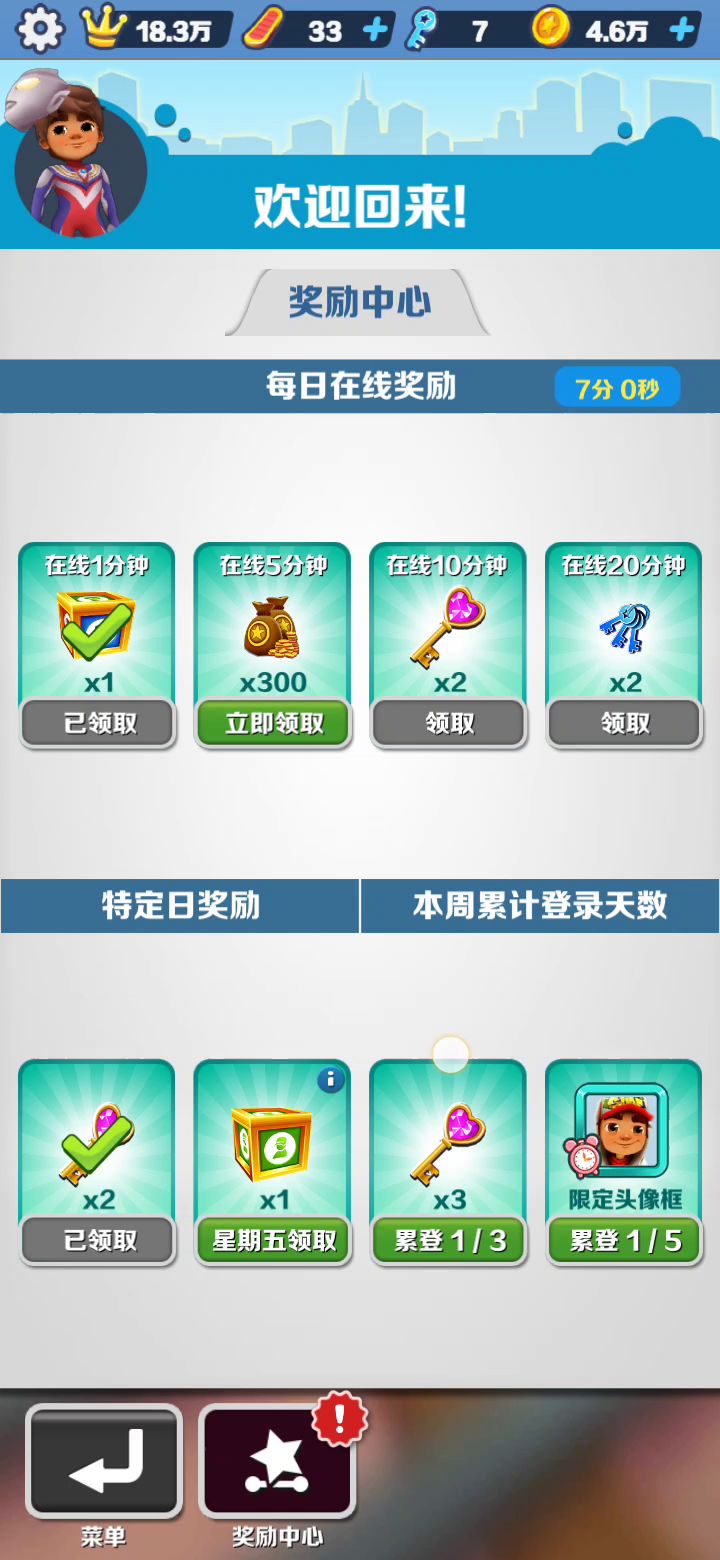Tap the claimed 1-minute online reward card
The image size is (720, 1560).
(x=97, y=645)
